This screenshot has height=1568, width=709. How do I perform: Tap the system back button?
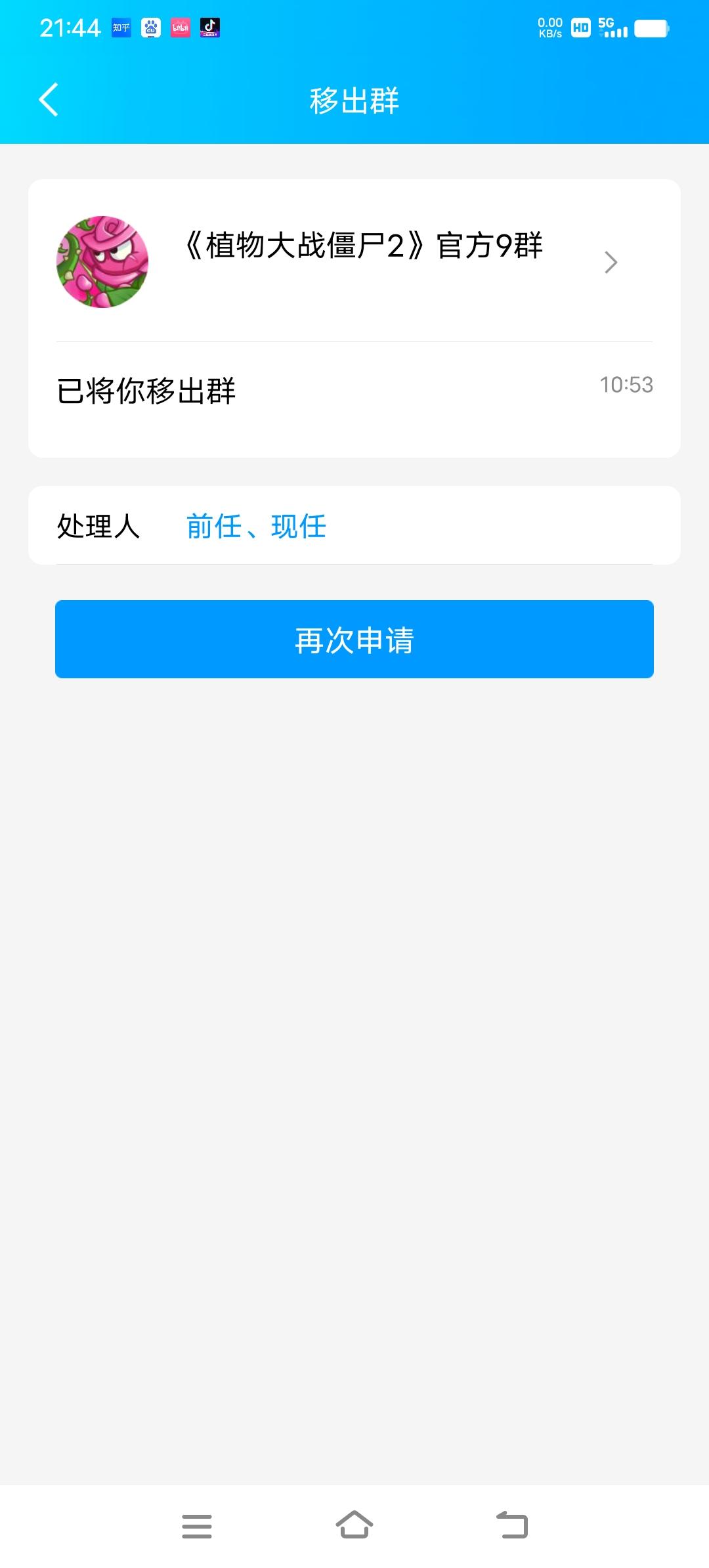tap(512, 1526)
